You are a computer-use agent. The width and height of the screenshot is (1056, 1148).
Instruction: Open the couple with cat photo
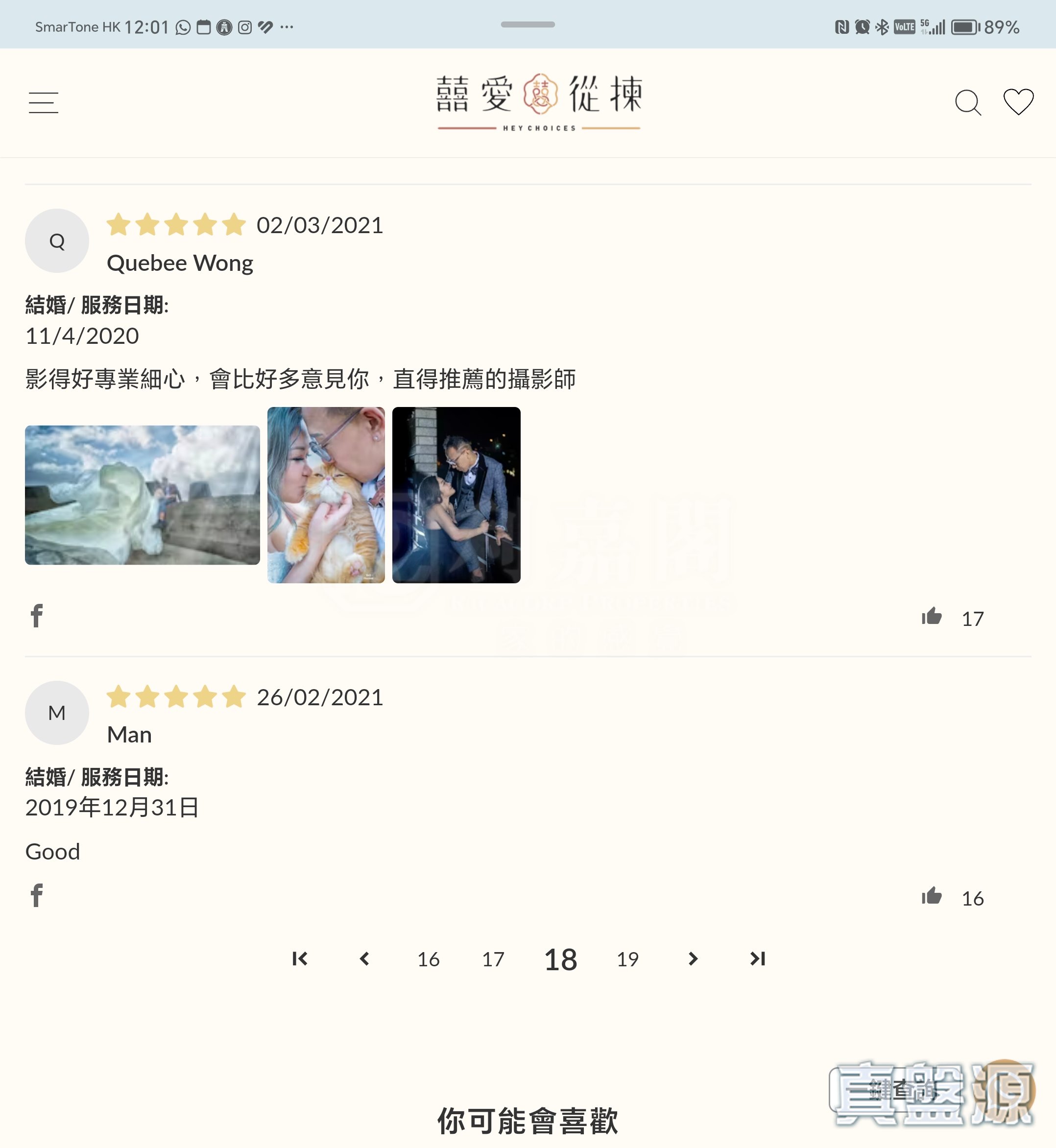326,495
